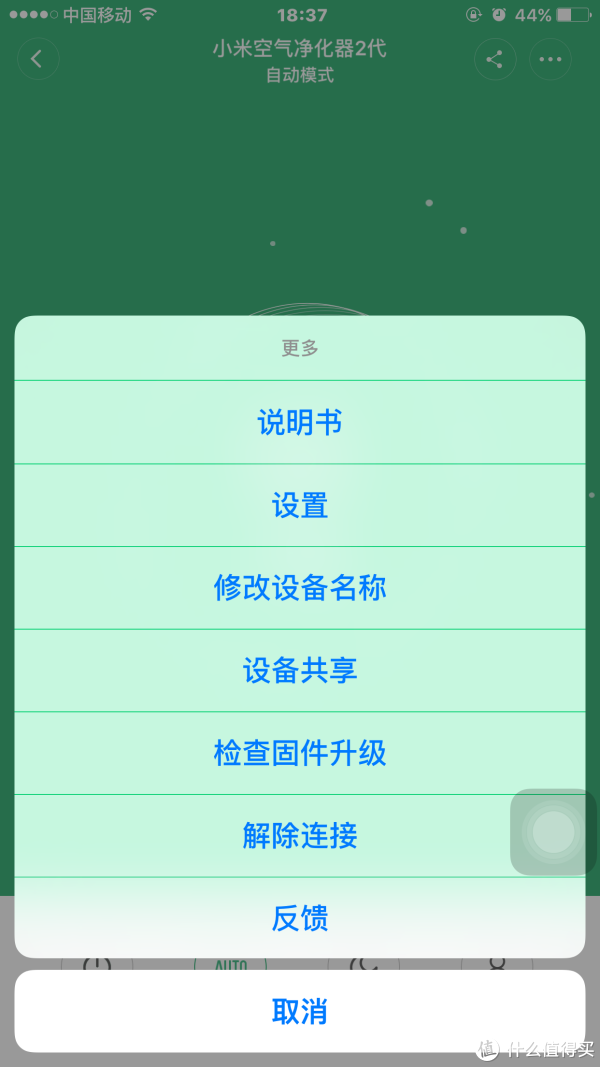Select 解除连接

click(x=300, y=836)
